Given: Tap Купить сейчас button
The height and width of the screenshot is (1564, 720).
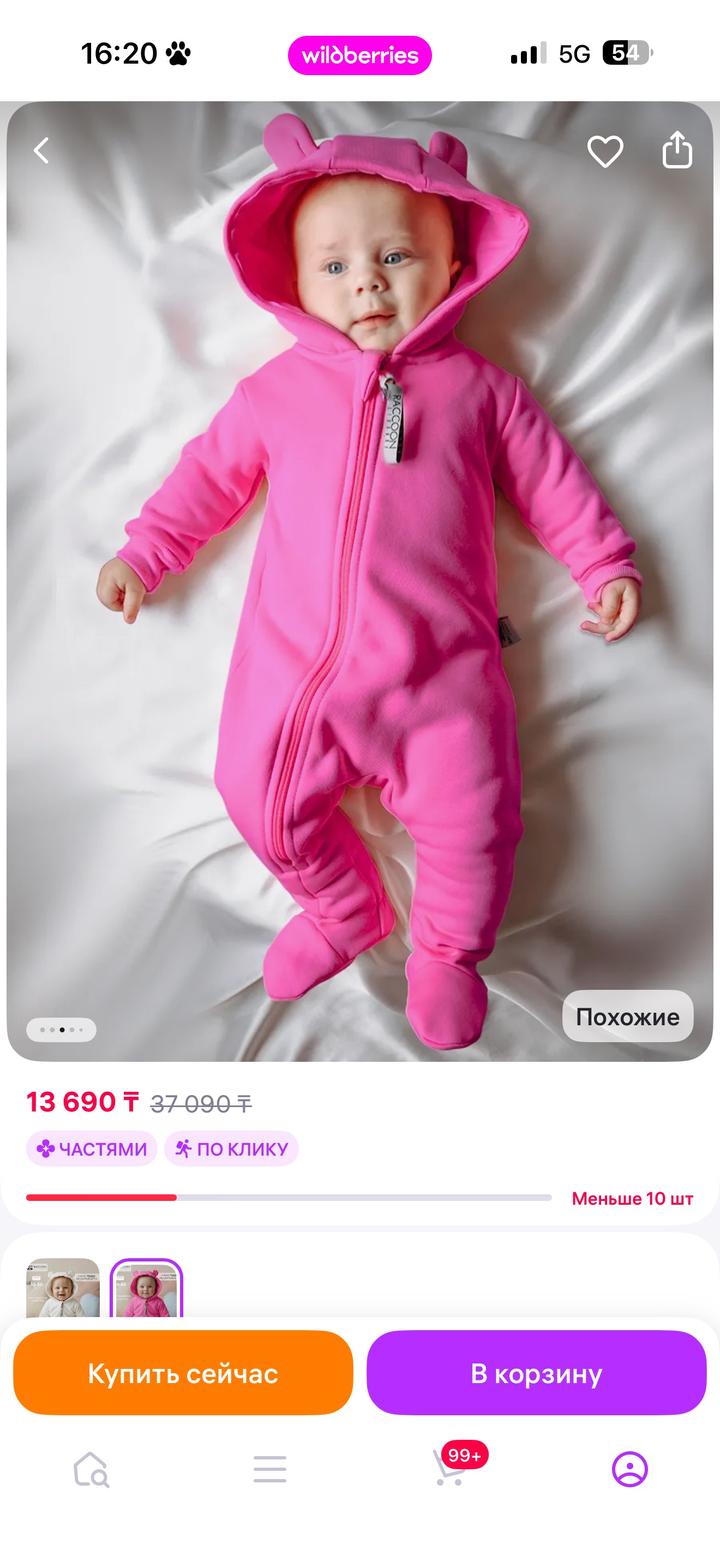Looking at the screenshot, I should 183,1373.
